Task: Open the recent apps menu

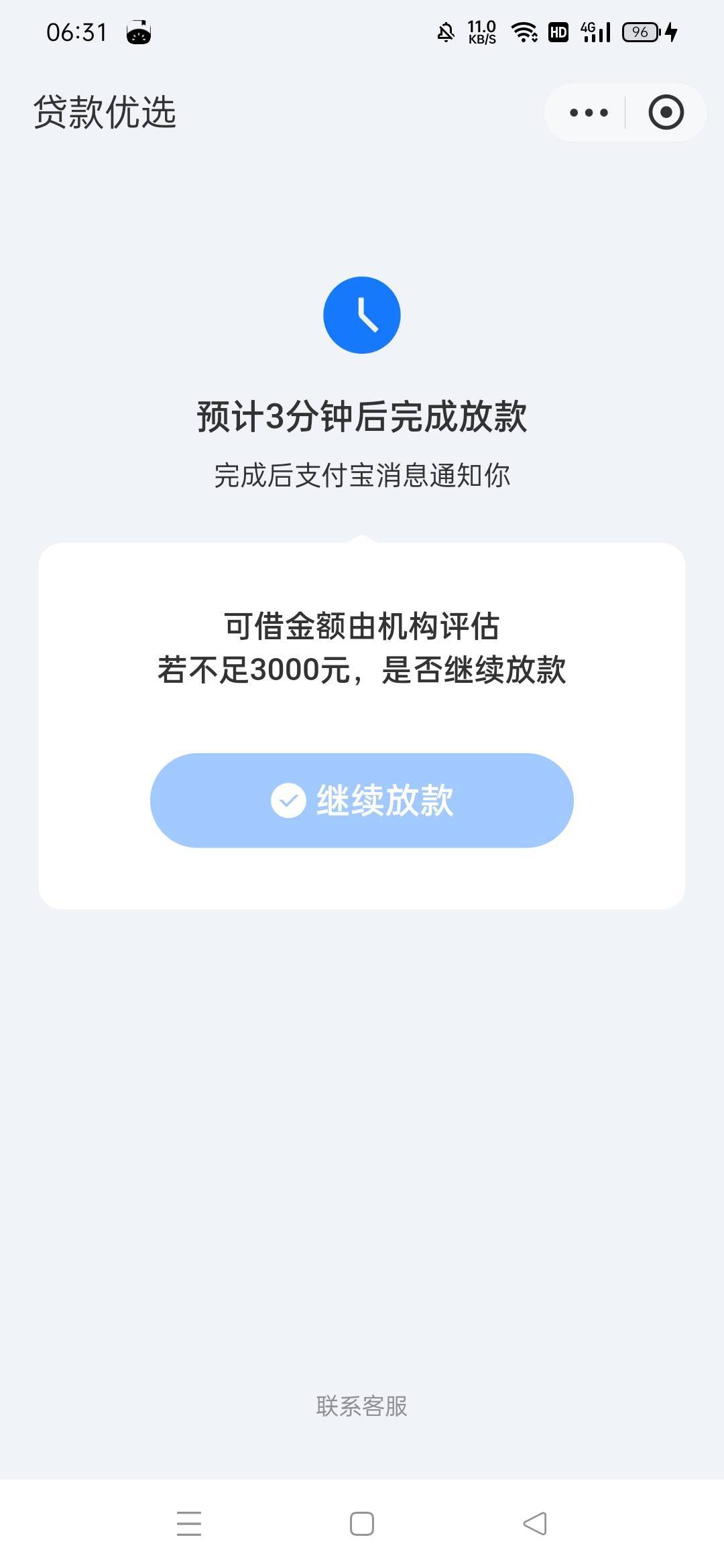Action: pyautogui.click(x=189, y=1524)
